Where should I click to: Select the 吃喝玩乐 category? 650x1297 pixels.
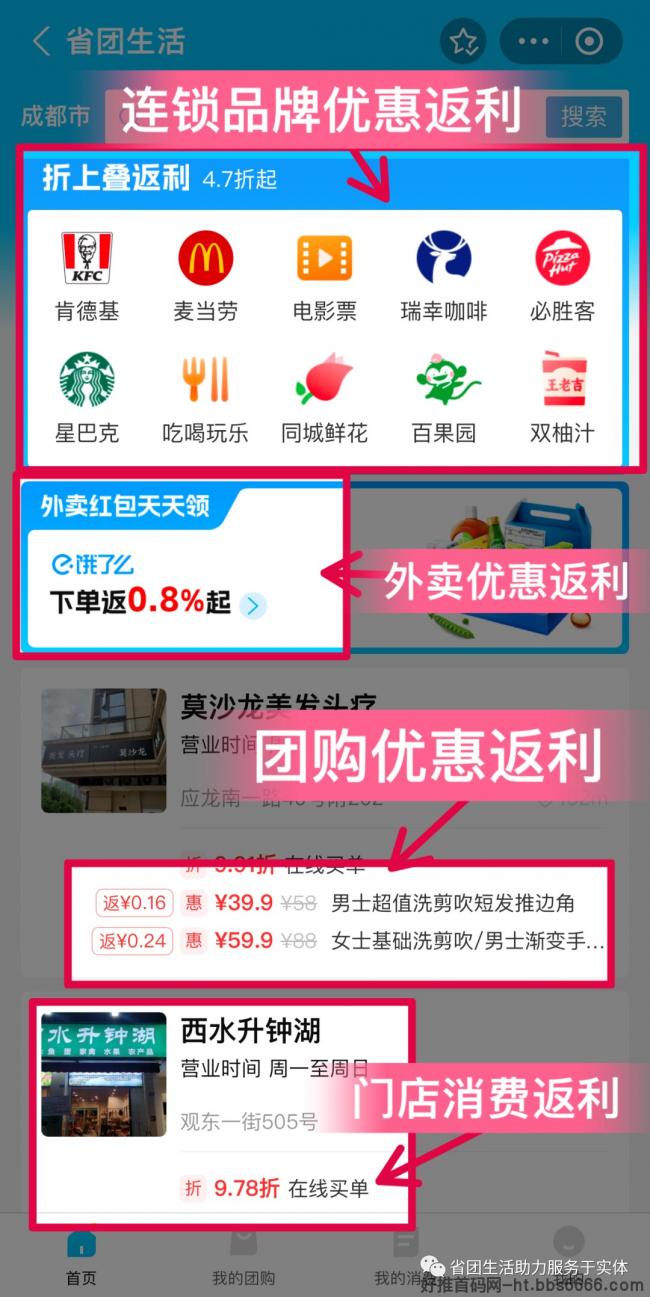[206, 398]
